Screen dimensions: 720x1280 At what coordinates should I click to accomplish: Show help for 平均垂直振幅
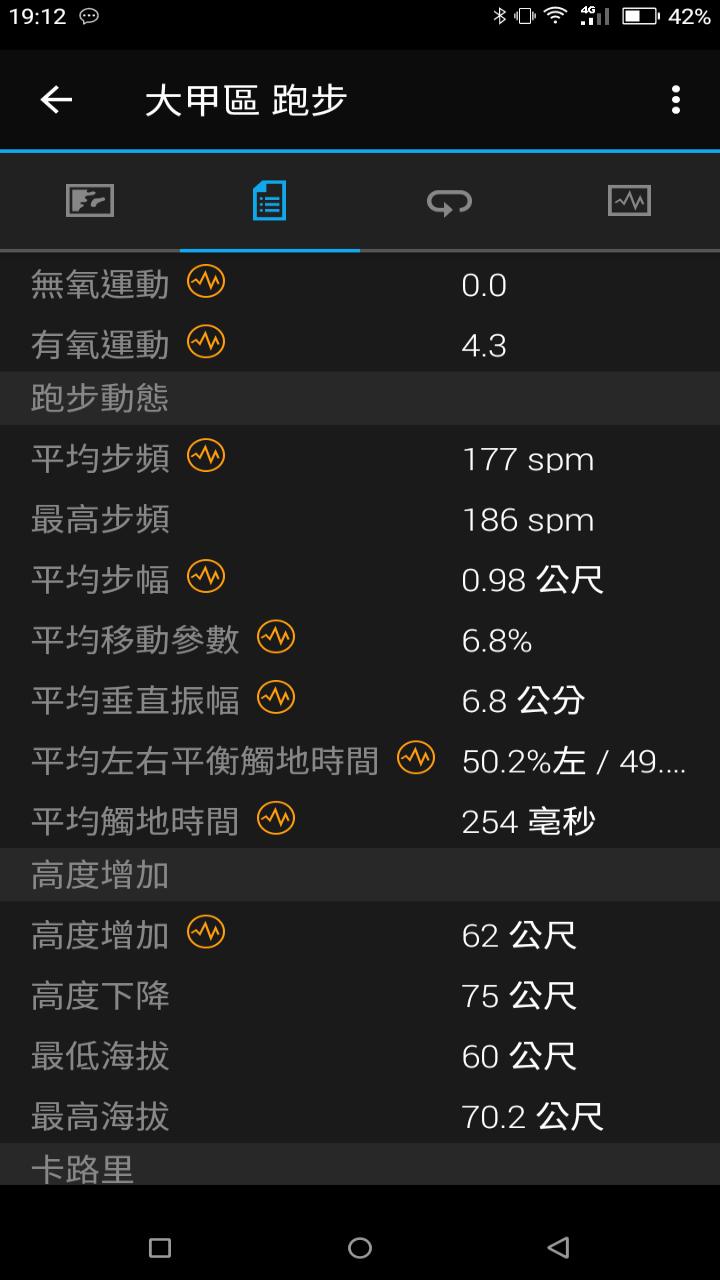point(276,698)
